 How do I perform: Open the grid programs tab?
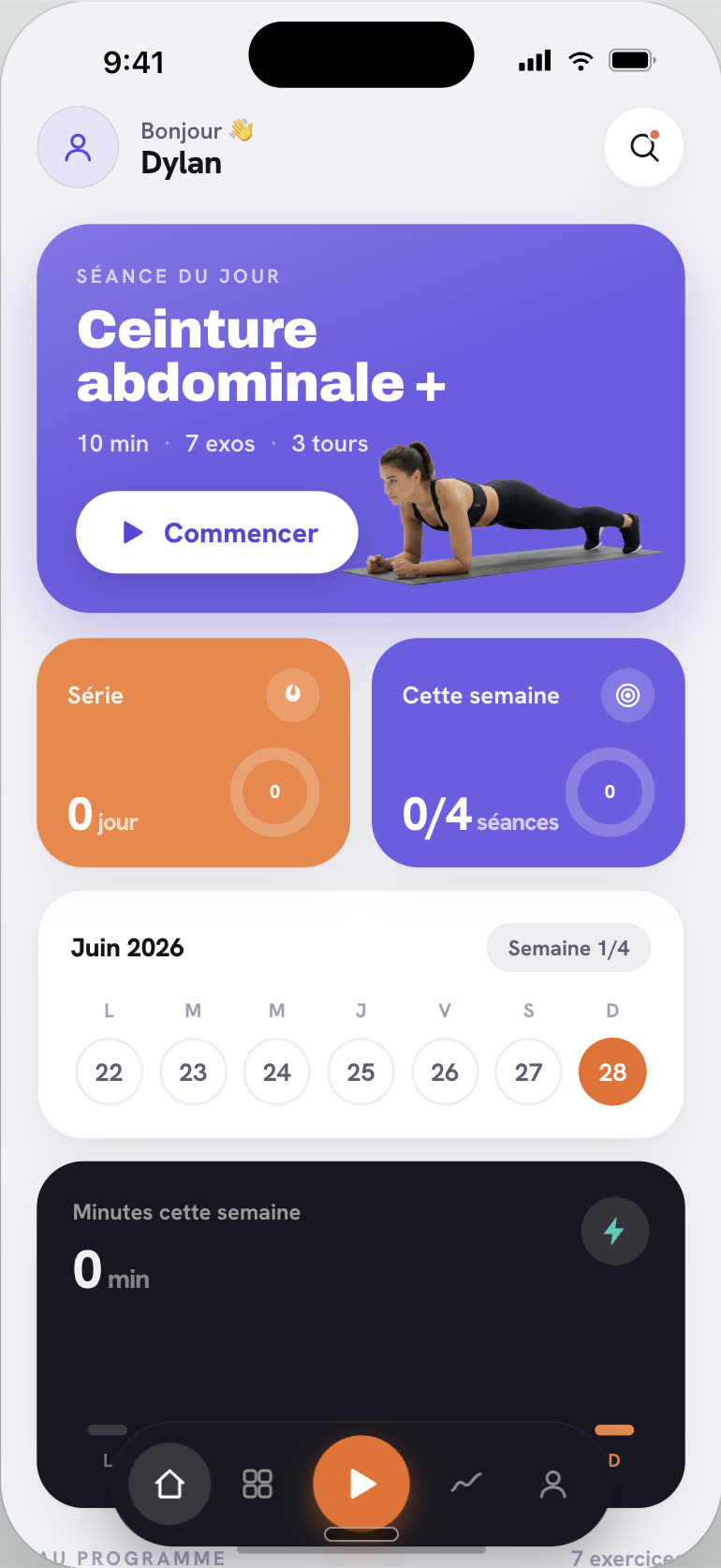point(257,1484)
